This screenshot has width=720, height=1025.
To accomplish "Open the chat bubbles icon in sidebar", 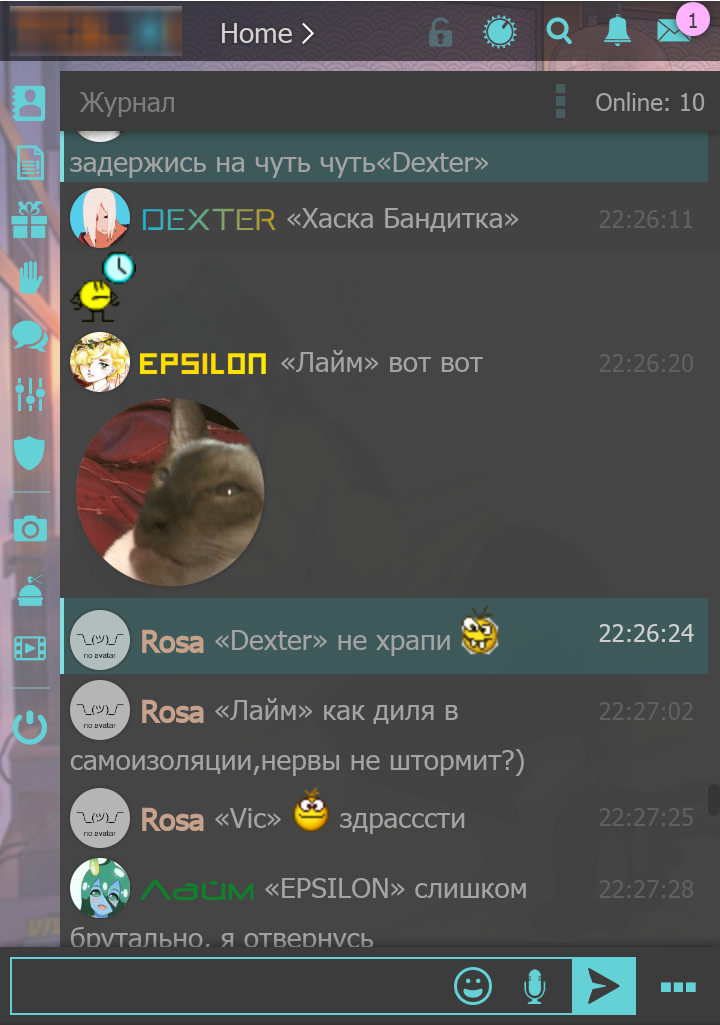I will [x=30, y=336].
